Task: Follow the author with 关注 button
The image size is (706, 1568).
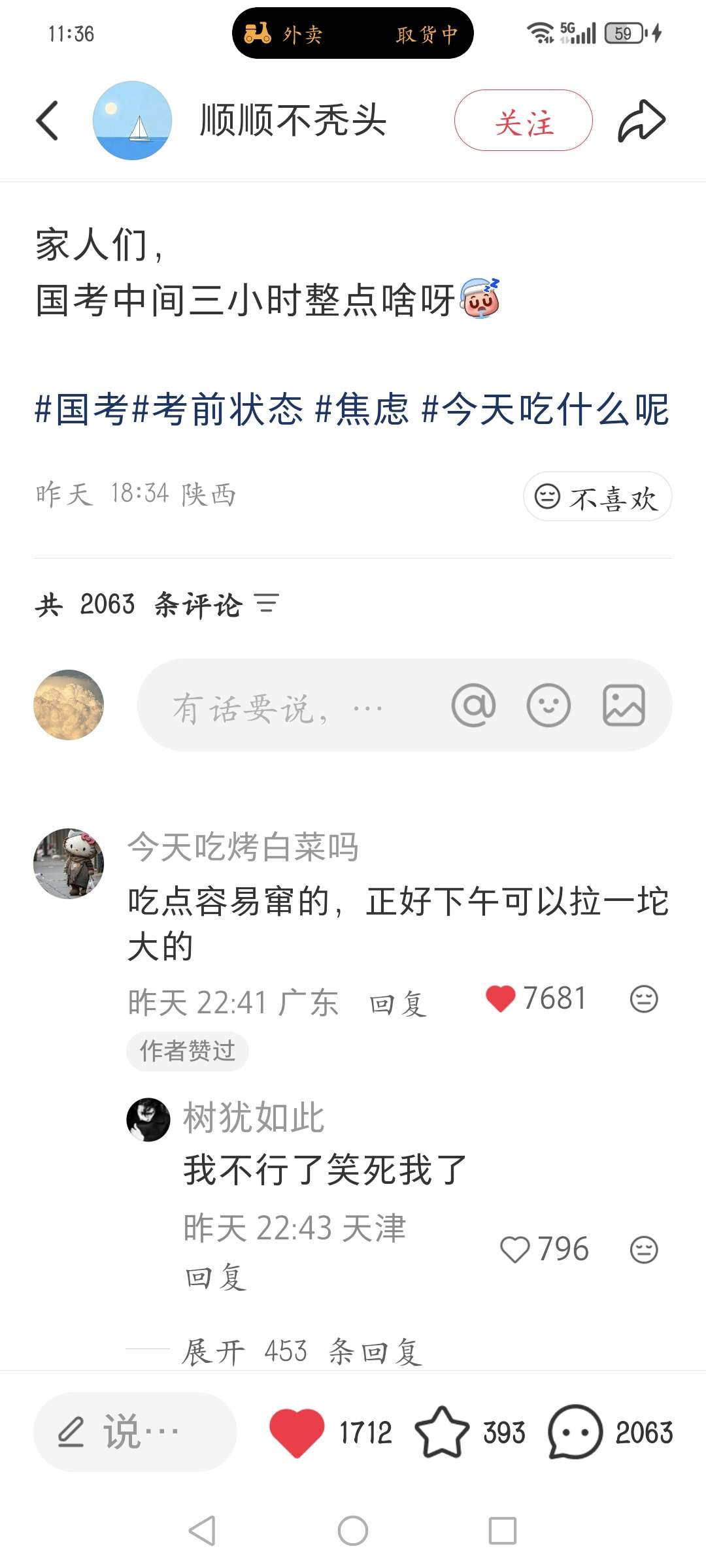Action: (523, 121)
